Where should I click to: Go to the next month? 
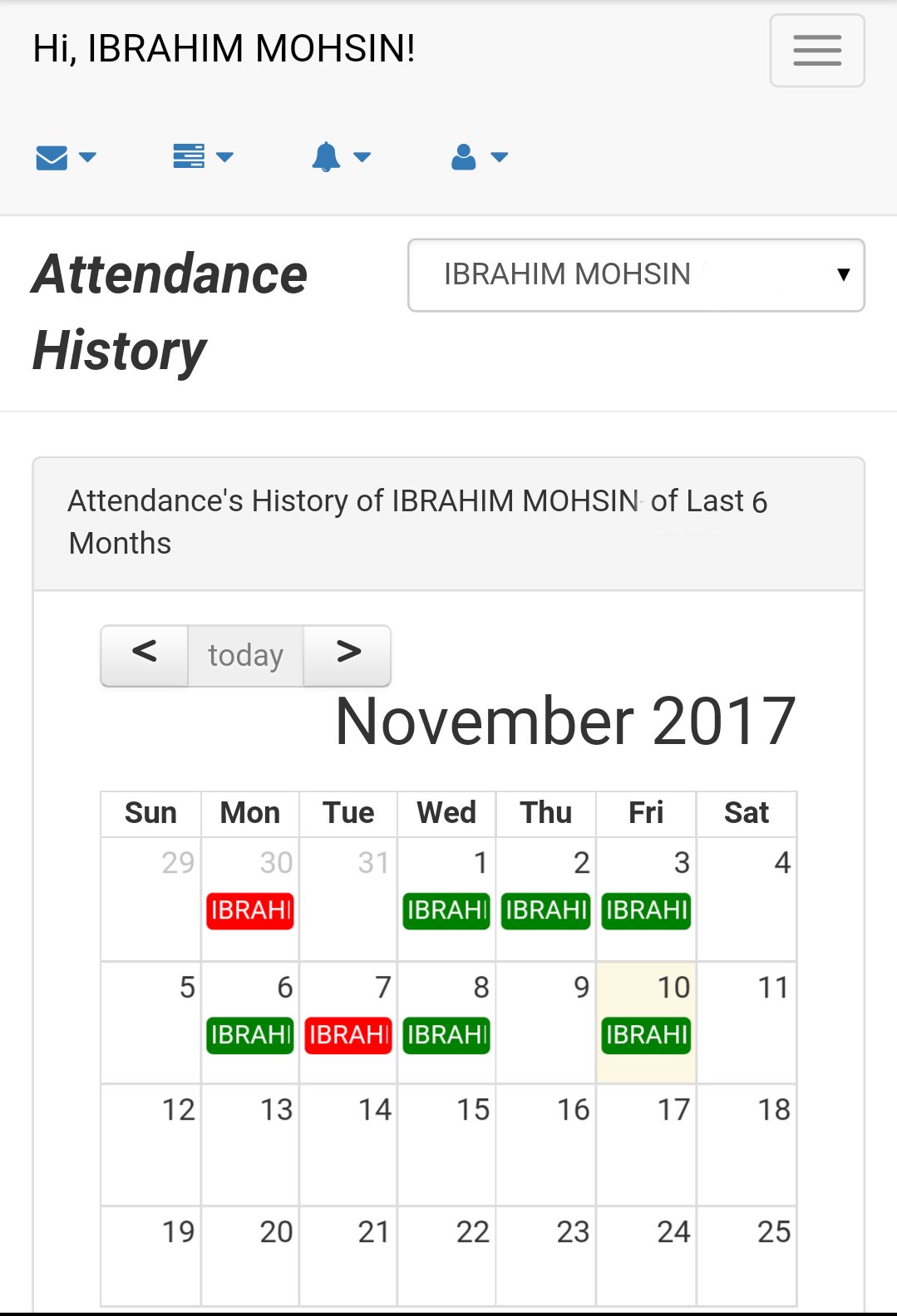pyautogui.click(x=347, y=655)
